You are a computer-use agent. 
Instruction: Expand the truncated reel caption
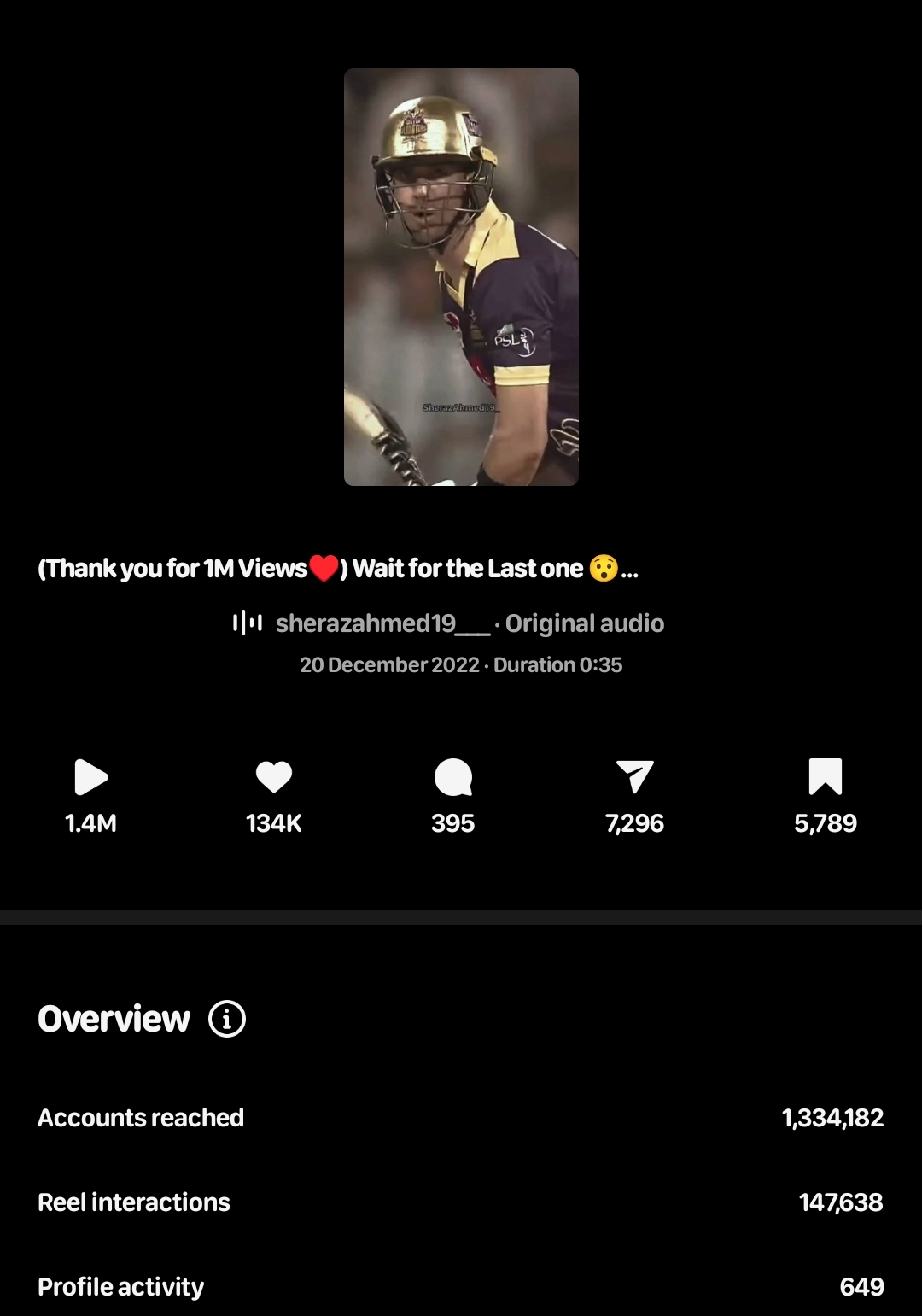pos(629,570)
